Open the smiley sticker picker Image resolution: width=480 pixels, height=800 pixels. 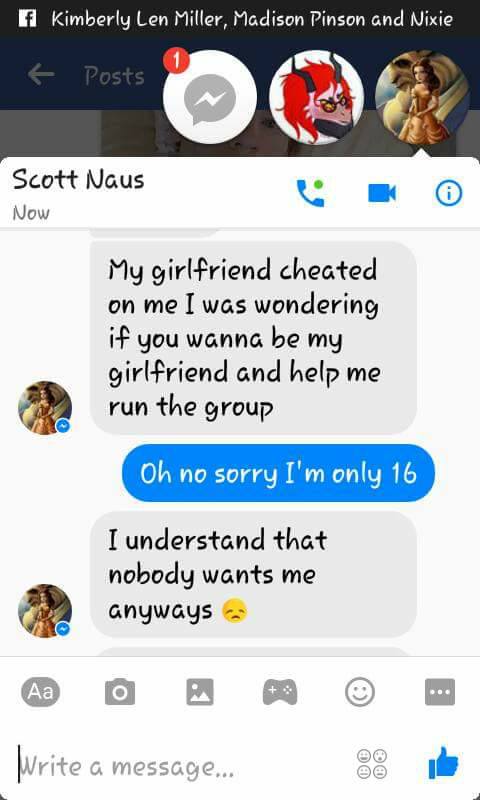(x=360, y=692)
